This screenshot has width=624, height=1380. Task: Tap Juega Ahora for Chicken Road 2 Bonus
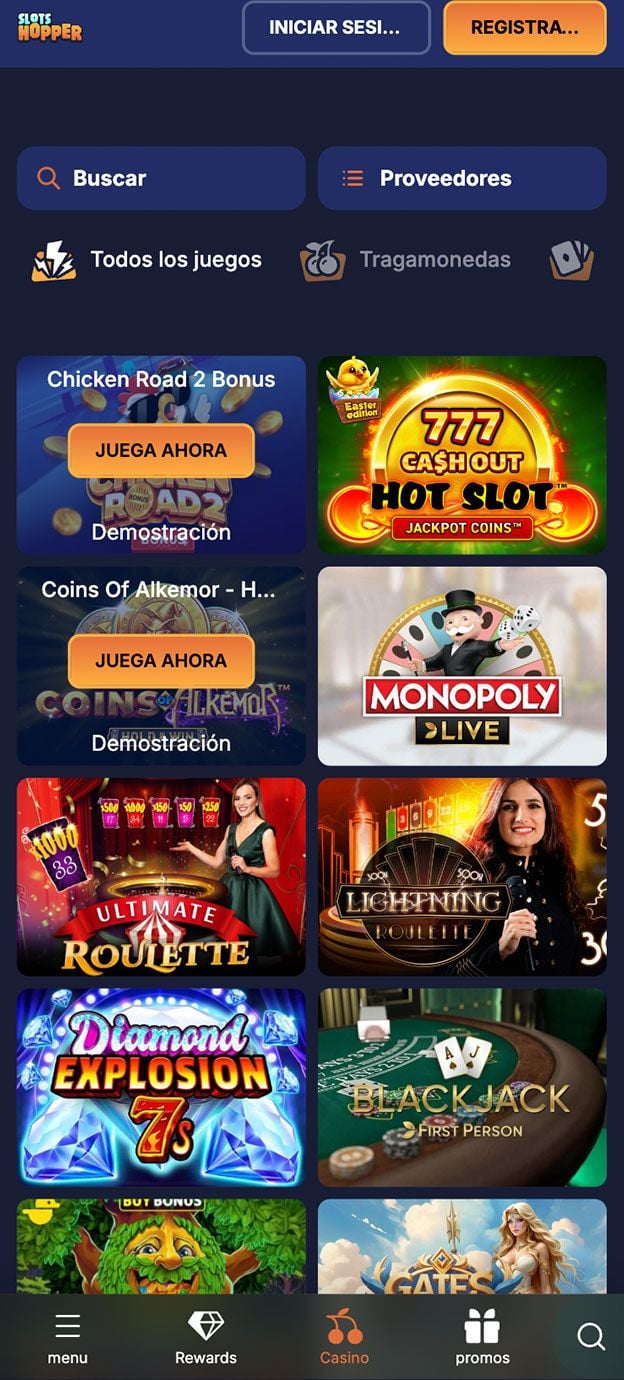161,450
